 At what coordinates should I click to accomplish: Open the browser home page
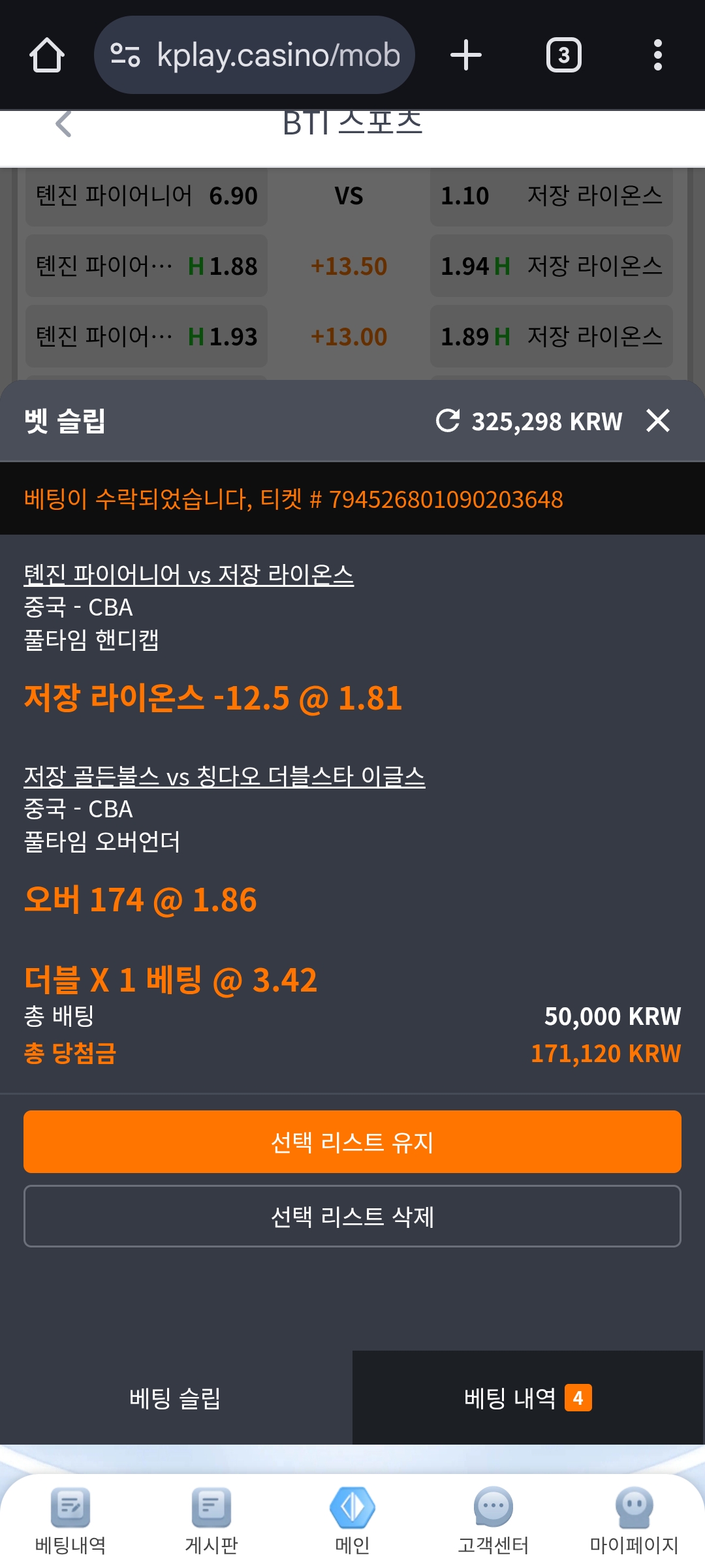47,55
